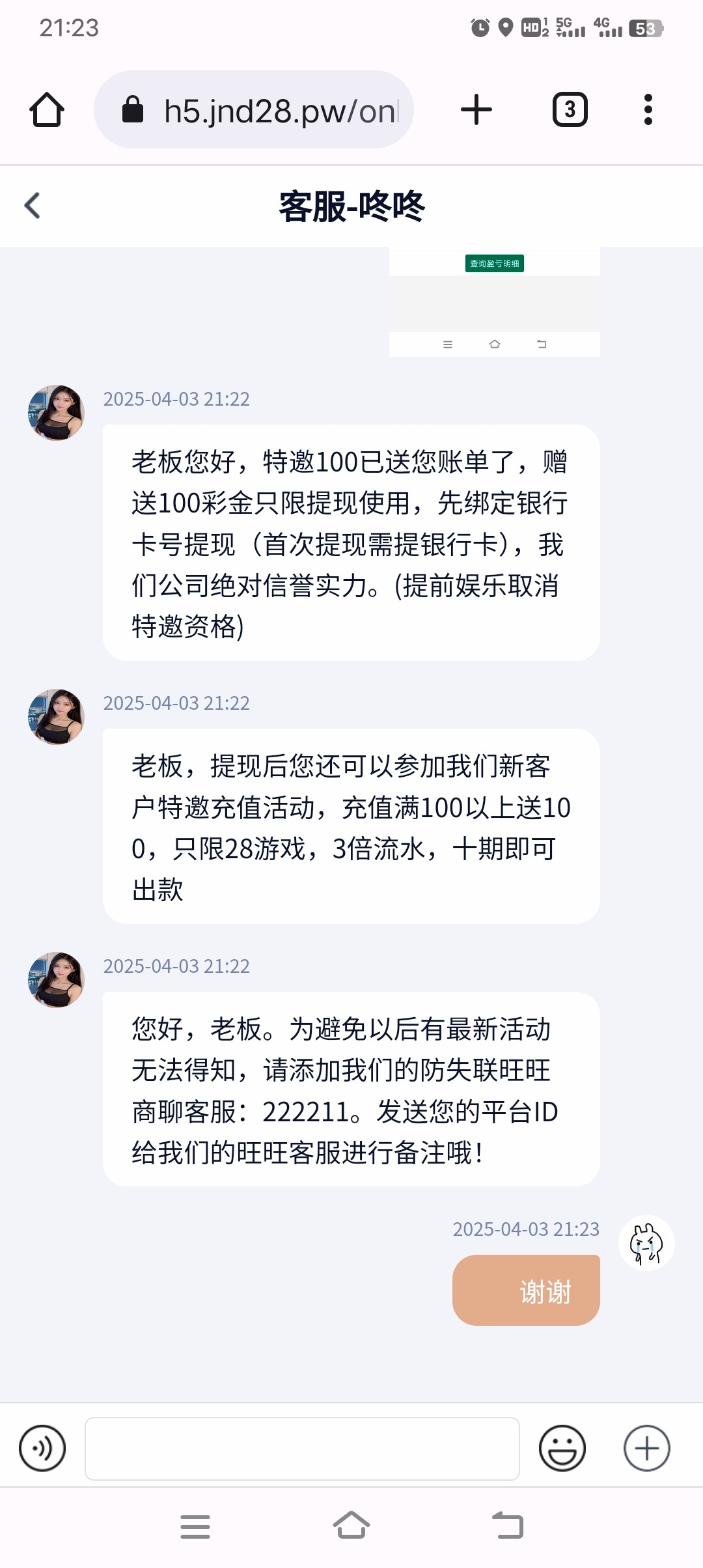This screenshot has height=1568, width=703.
Task: Tap the system recent apps button
Action: (195, 1526)
